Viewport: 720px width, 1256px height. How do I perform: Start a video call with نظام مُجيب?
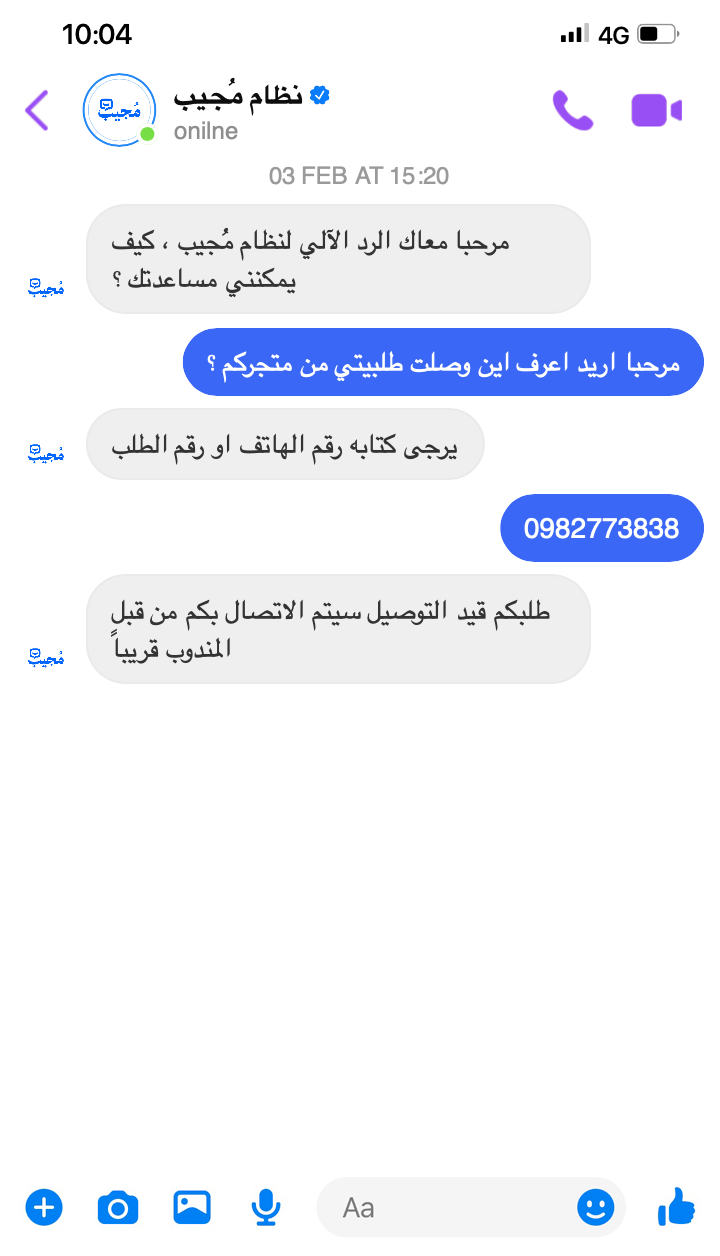point(656,110)
